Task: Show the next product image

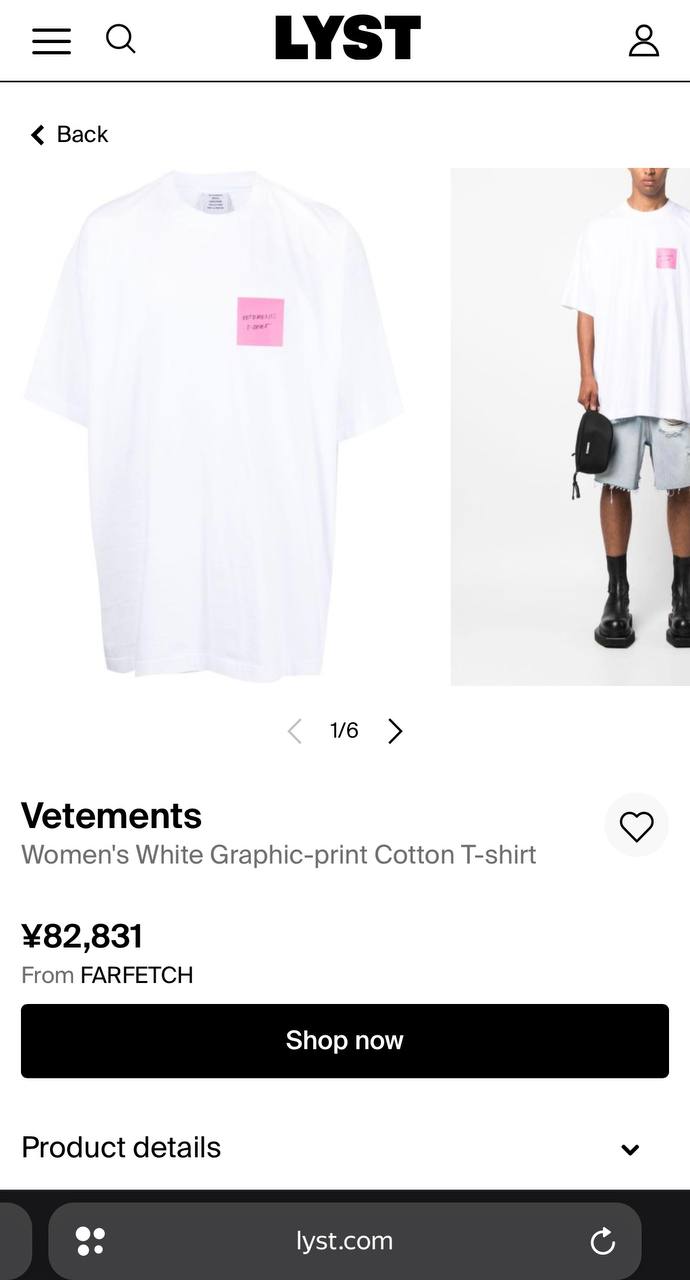Action: pos(395,731)
